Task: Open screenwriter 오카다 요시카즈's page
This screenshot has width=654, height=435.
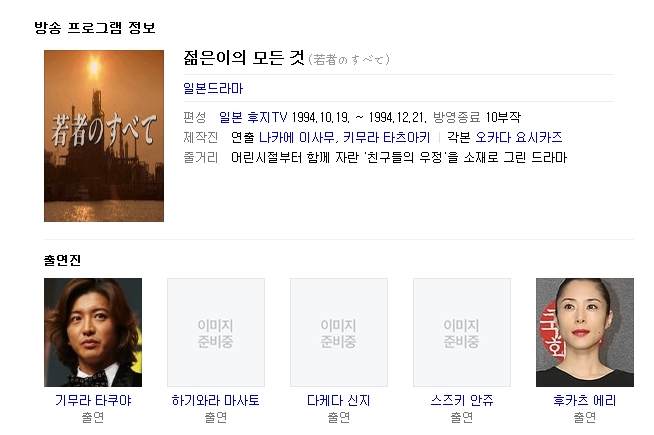Action: coord(519,137)
